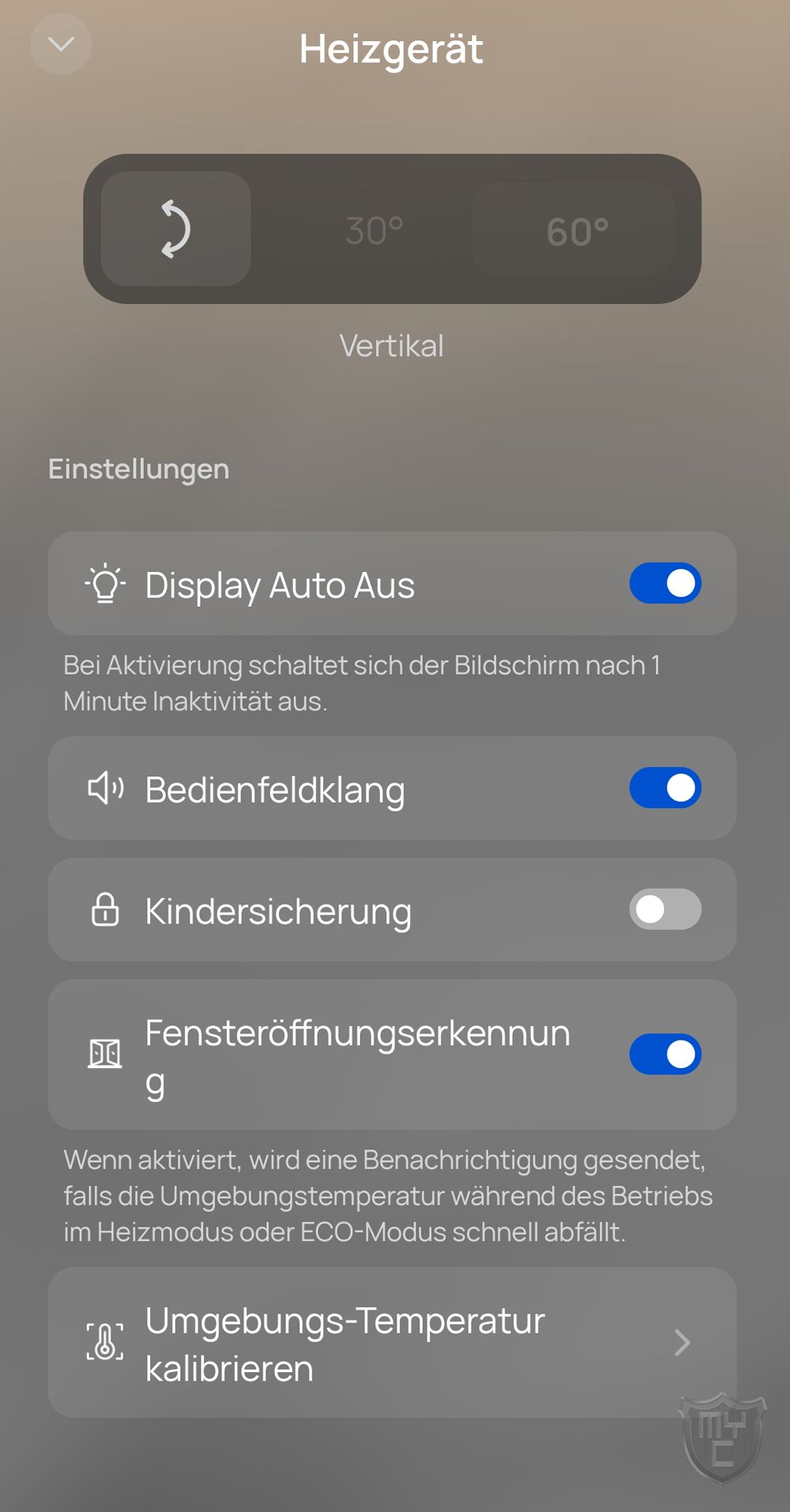
Task: Choose the 60° vertical angle
Action: (577, 231)
